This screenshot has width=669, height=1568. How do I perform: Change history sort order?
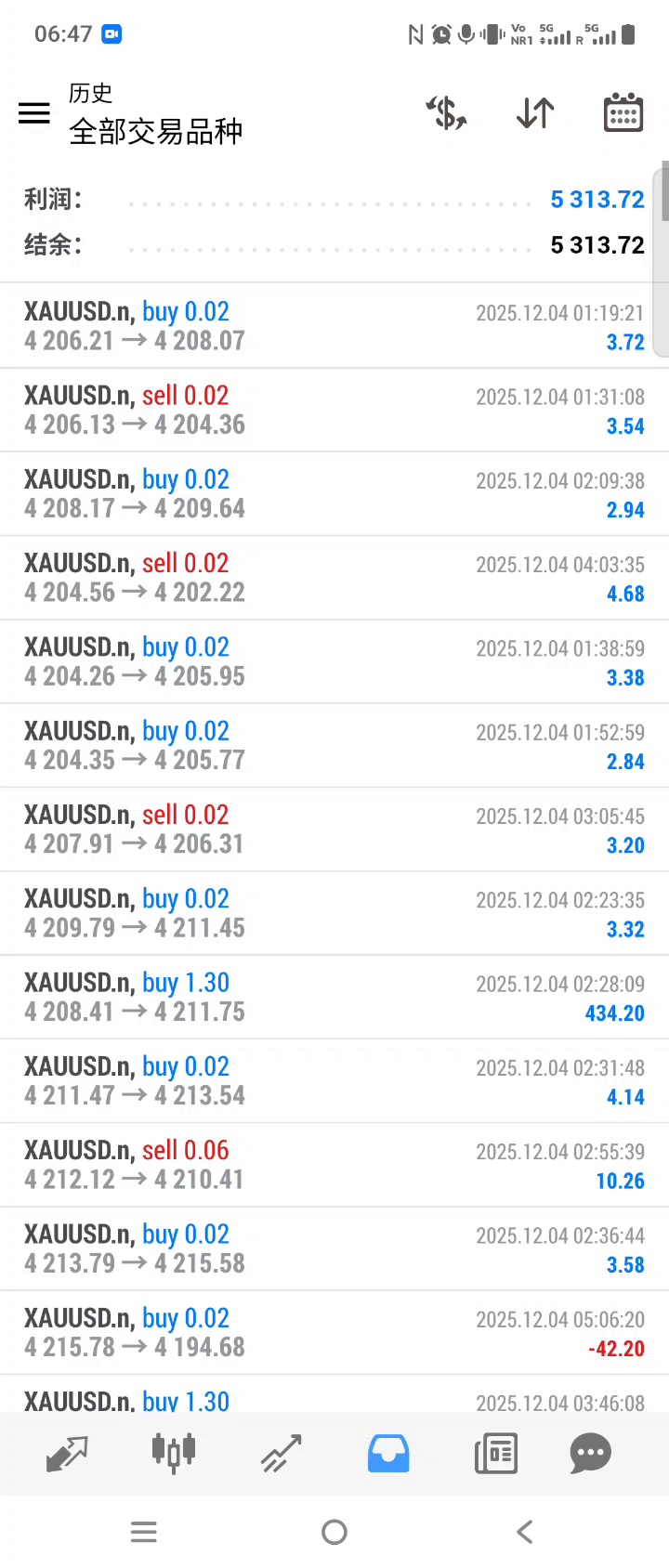(x=535, y=113)
